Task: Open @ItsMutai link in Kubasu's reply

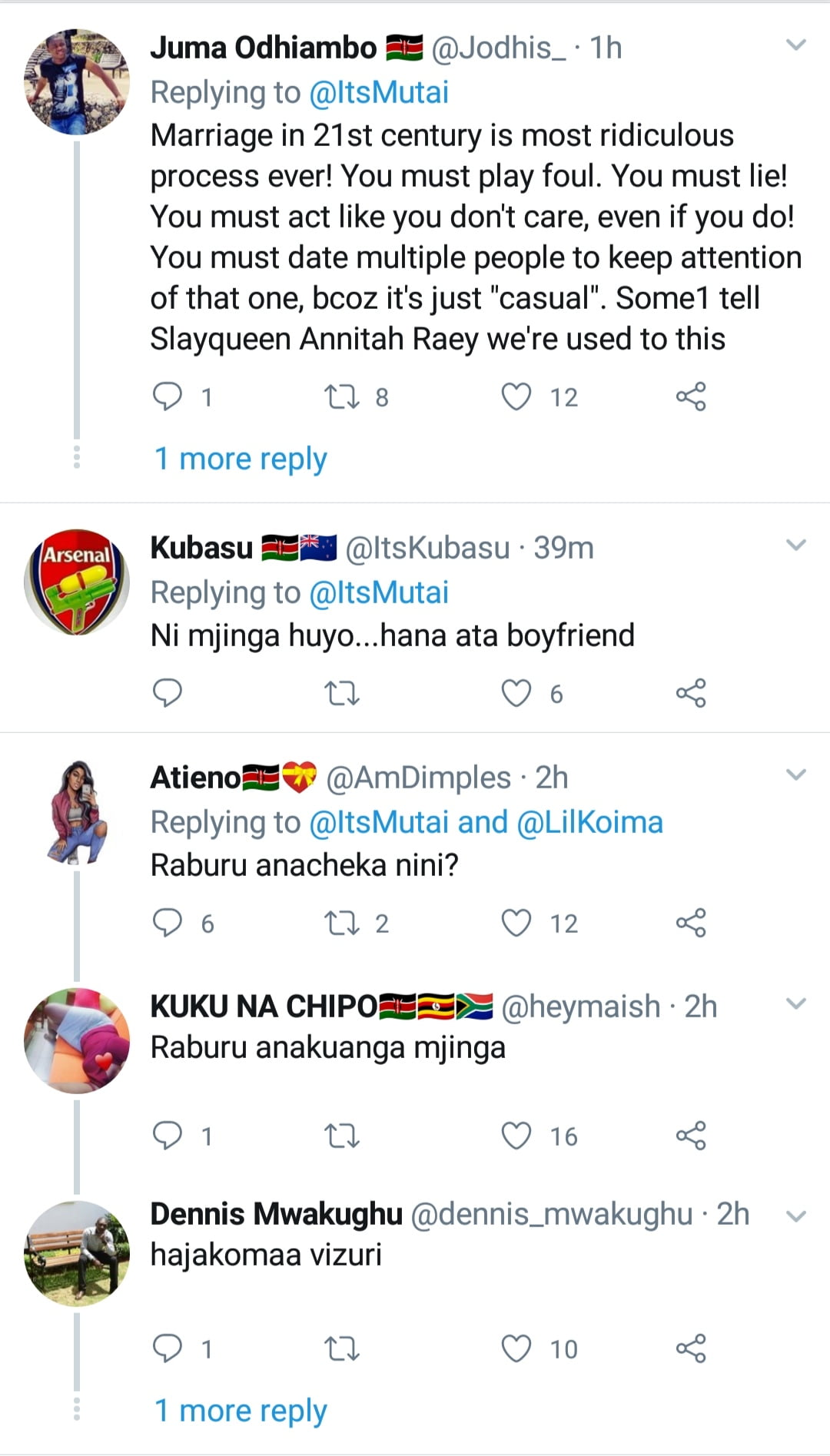Action: 378,592
